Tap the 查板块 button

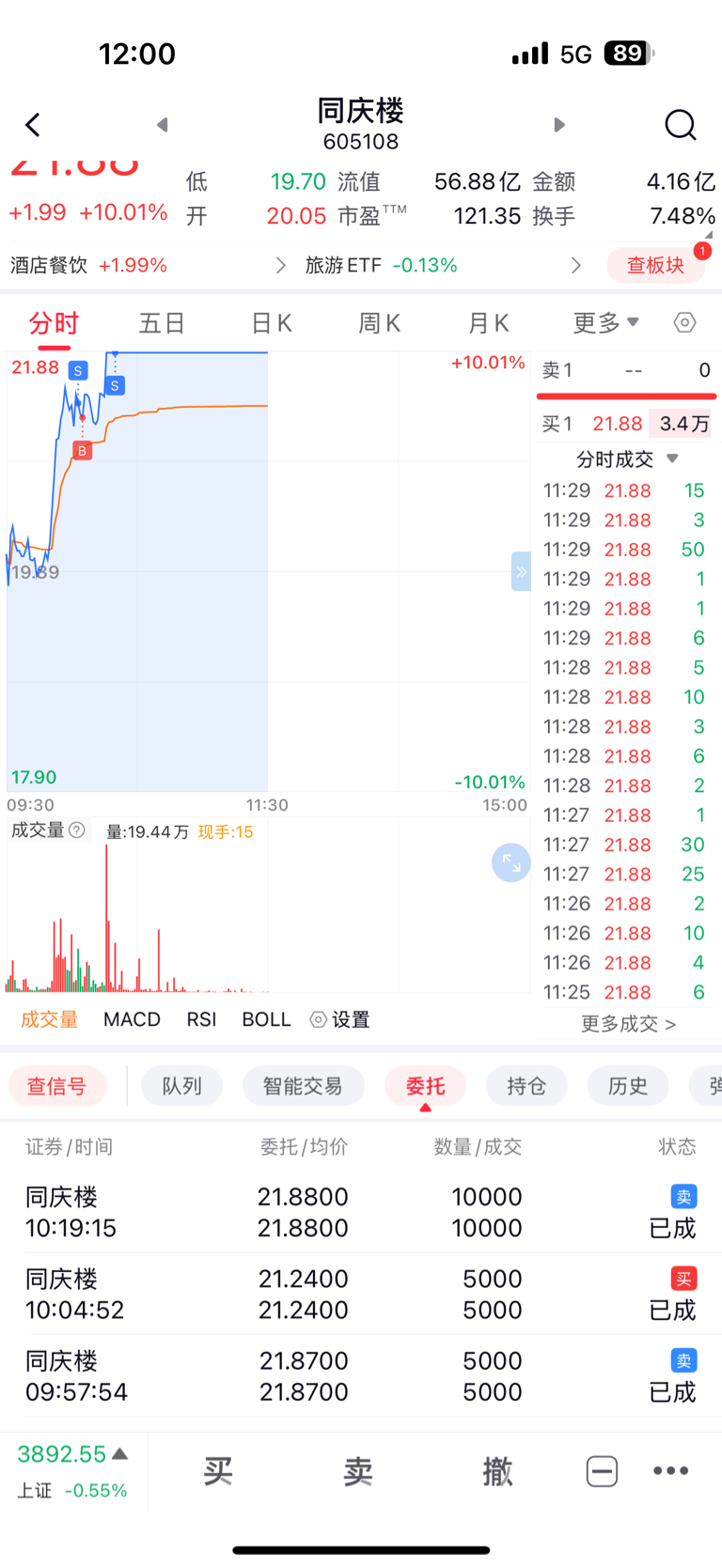pos(655,265)
